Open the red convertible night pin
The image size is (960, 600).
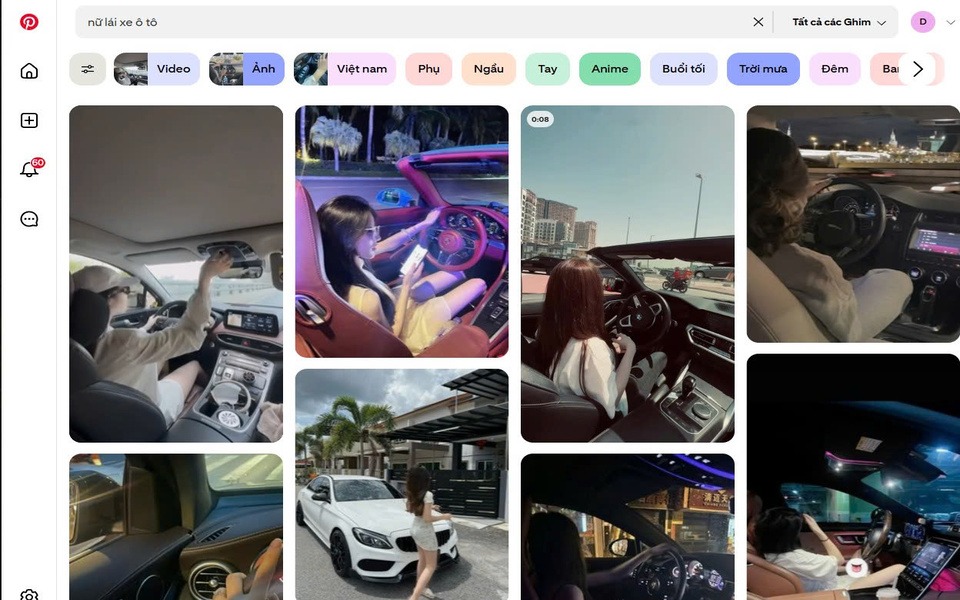click(x=401, y=231)
